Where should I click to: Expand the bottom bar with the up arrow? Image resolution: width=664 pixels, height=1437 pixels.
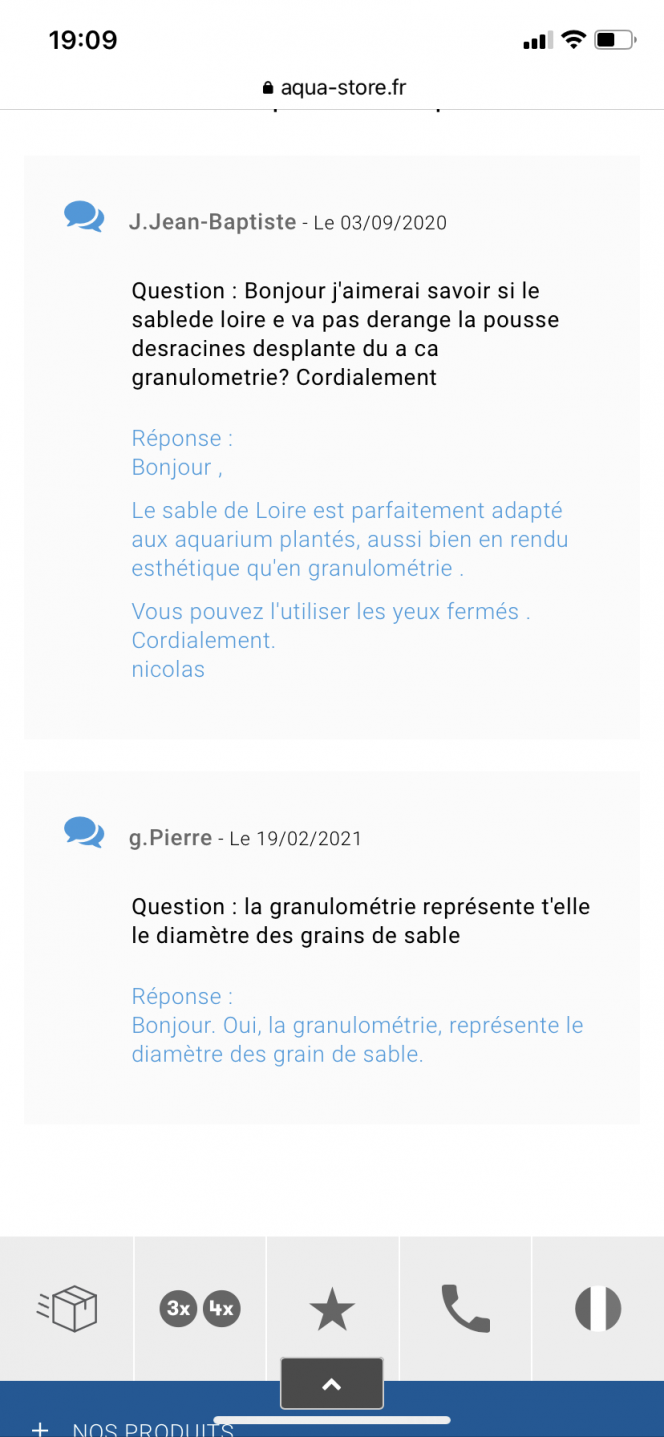pos(332,1384)
